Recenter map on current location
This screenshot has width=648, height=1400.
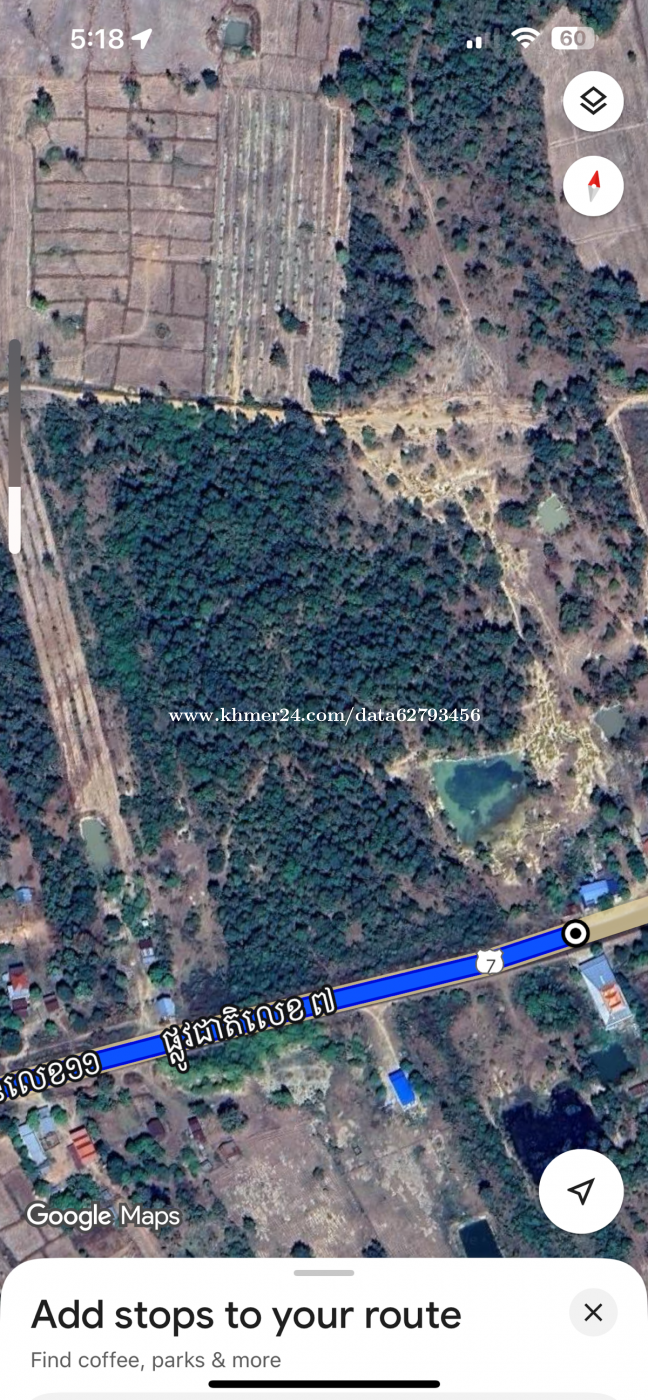pyautogui.click(x=581, y=1190)
